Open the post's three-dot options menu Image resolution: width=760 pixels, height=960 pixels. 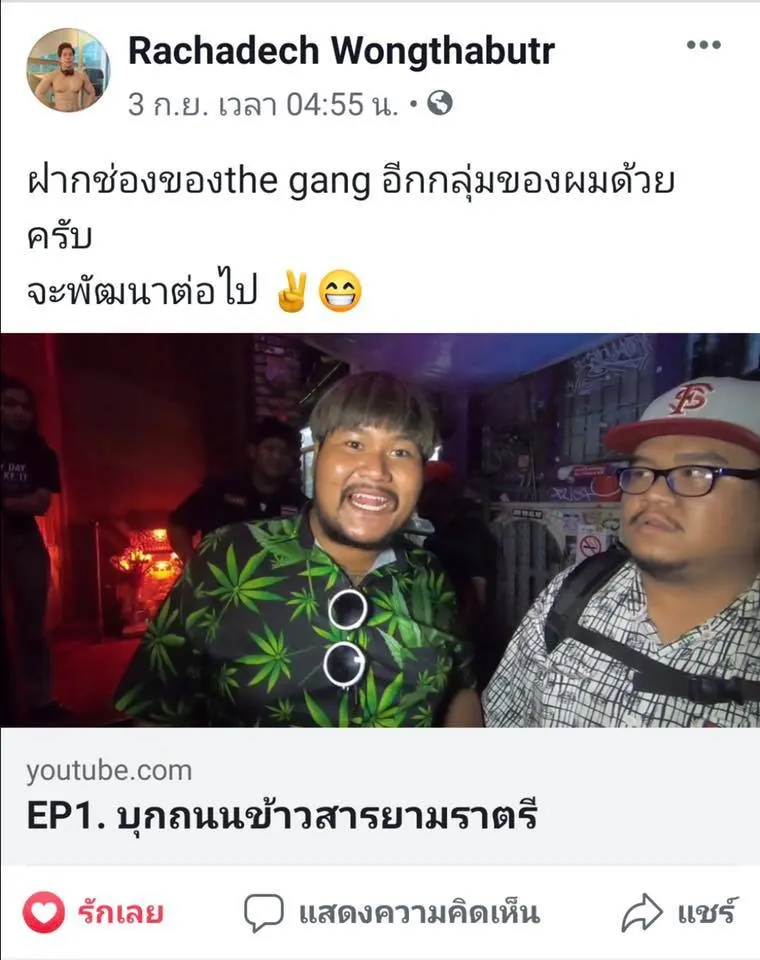703,45
